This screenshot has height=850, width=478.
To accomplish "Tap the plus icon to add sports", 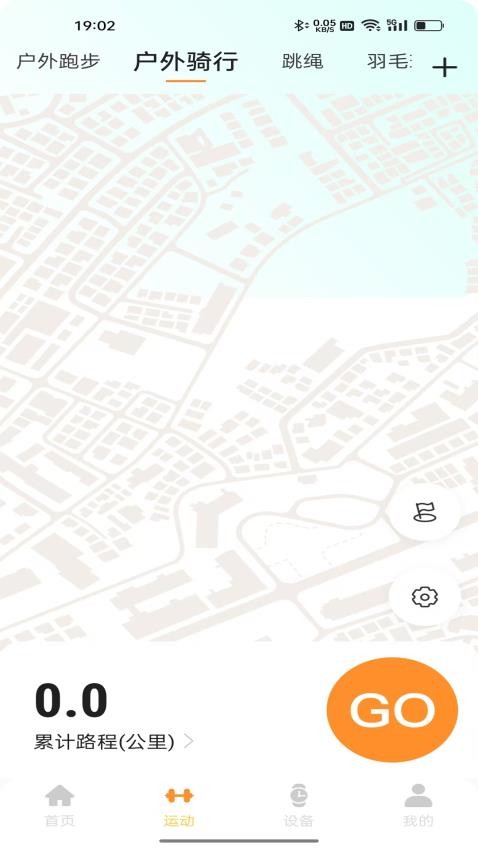I will point(444,68).
